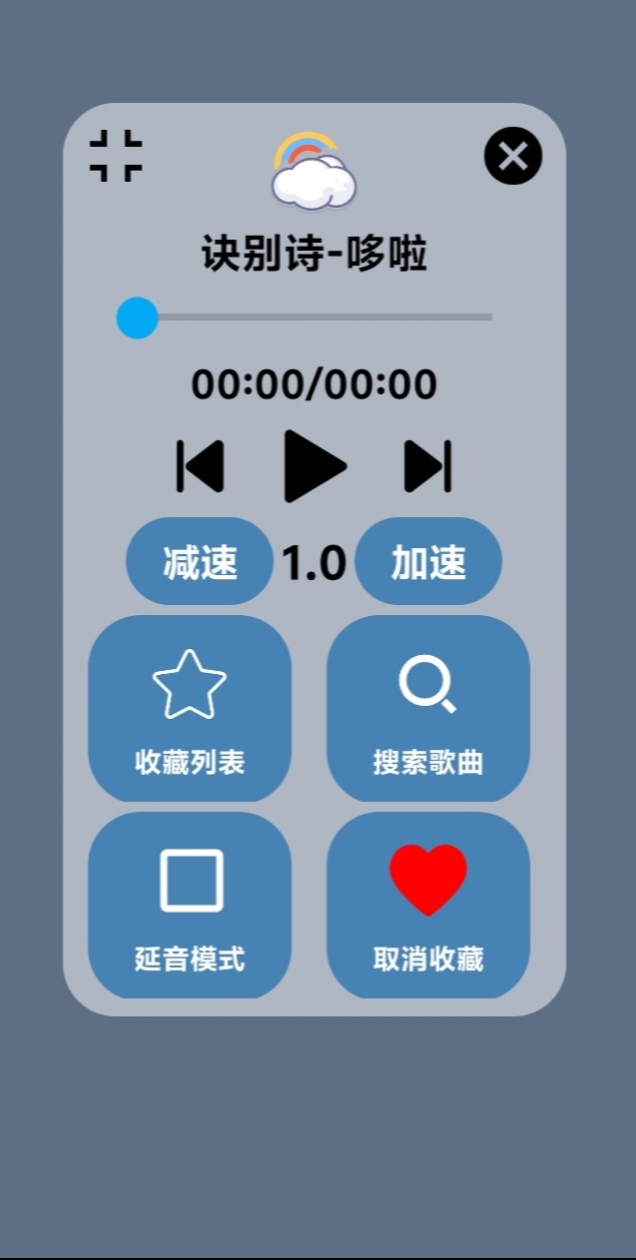636x1260 pixels.
Task: Tap 减速 to slow playback
Action: point(200,562)
